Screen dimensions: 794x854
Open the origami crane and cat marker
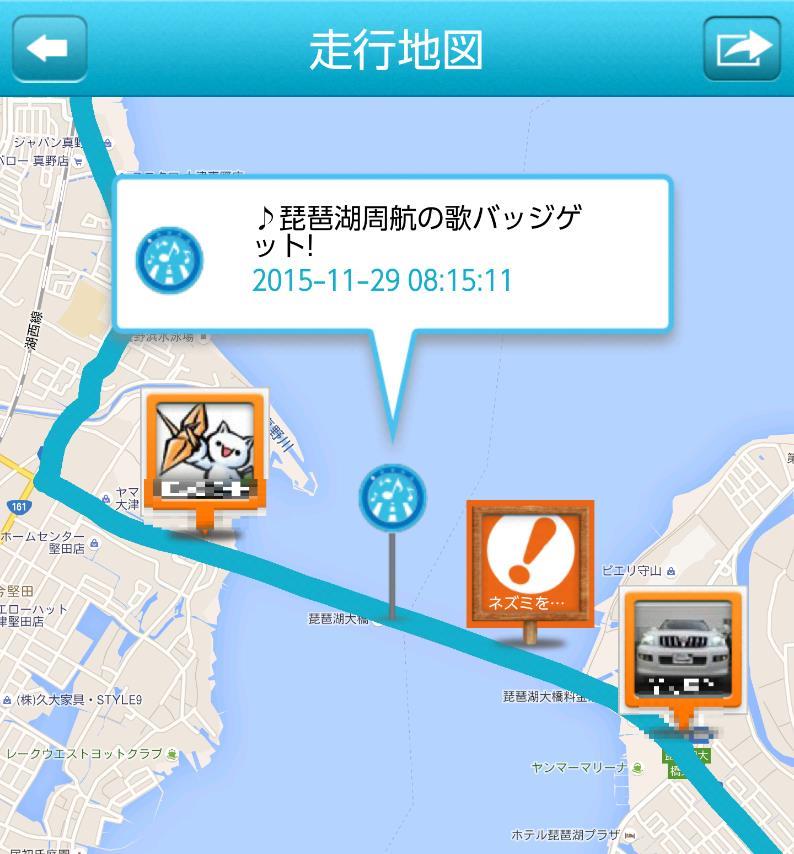click(206, 448)
